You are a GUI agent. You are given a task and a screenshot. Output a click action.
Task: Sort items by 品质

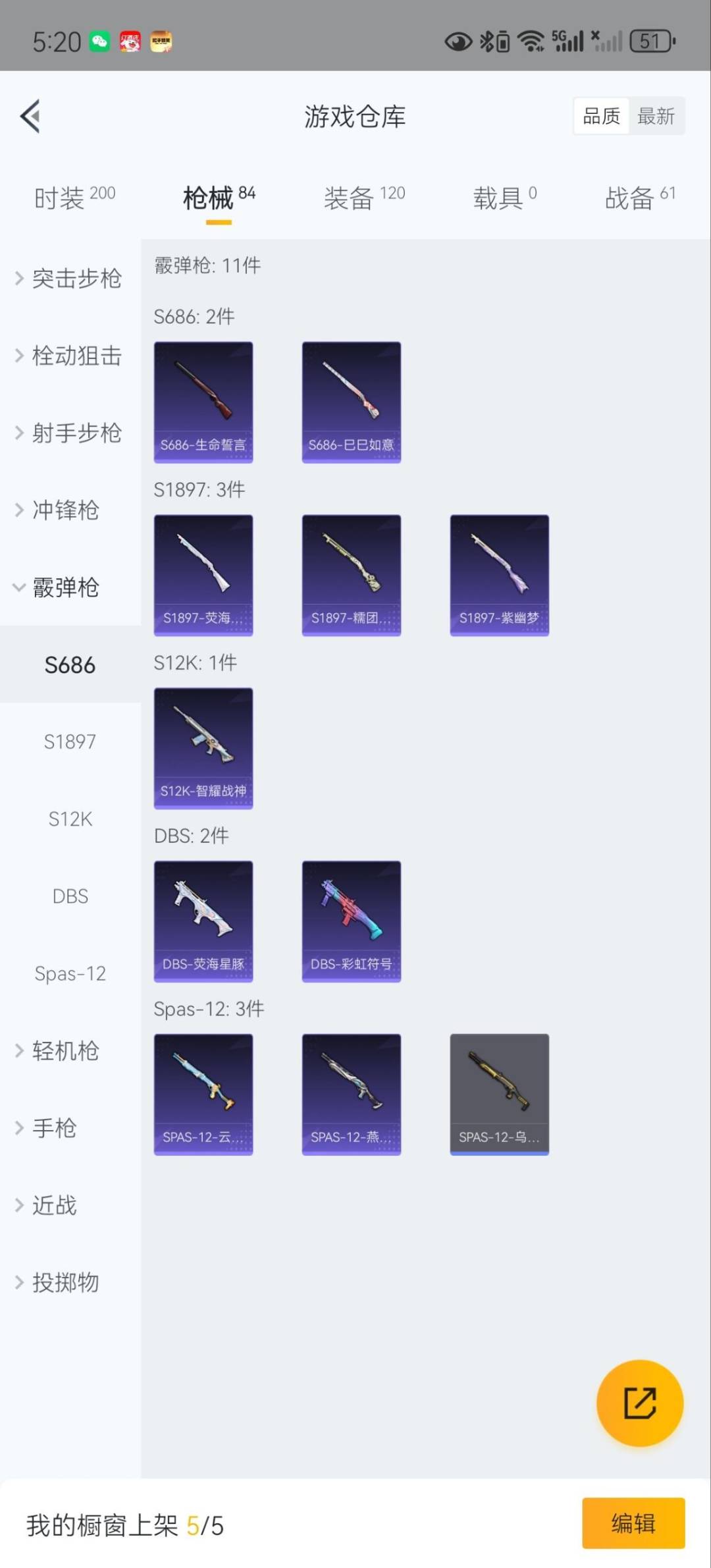click(x=601, y=117)
